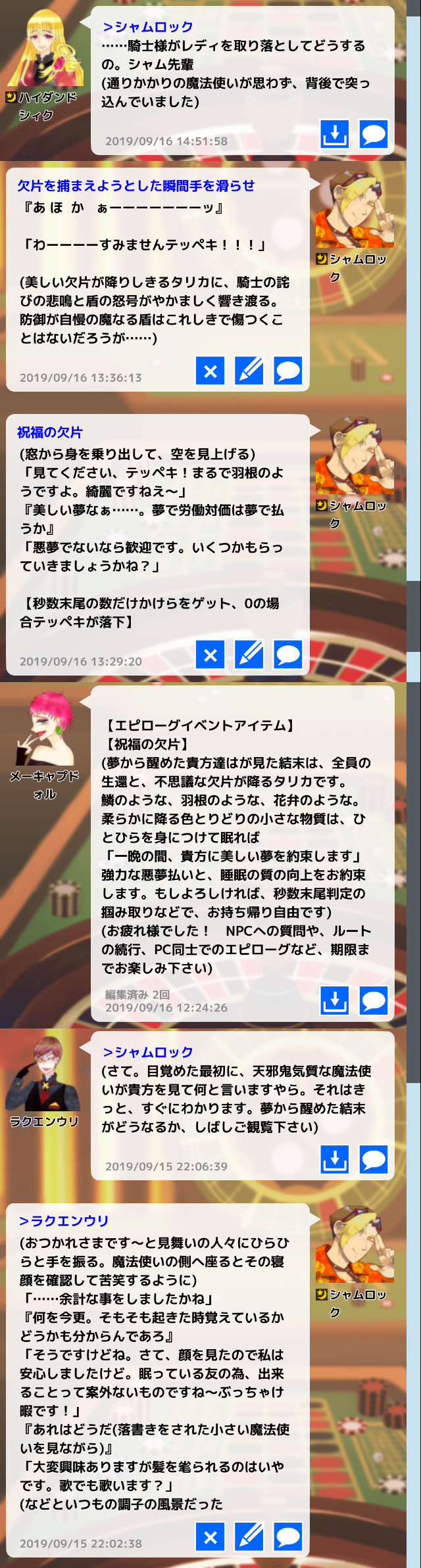This screenshot has height=1568, width=421.
Task: Reply to the 14:51:58 post by ハイダンドシィク
Action: (x=374, y=134)
